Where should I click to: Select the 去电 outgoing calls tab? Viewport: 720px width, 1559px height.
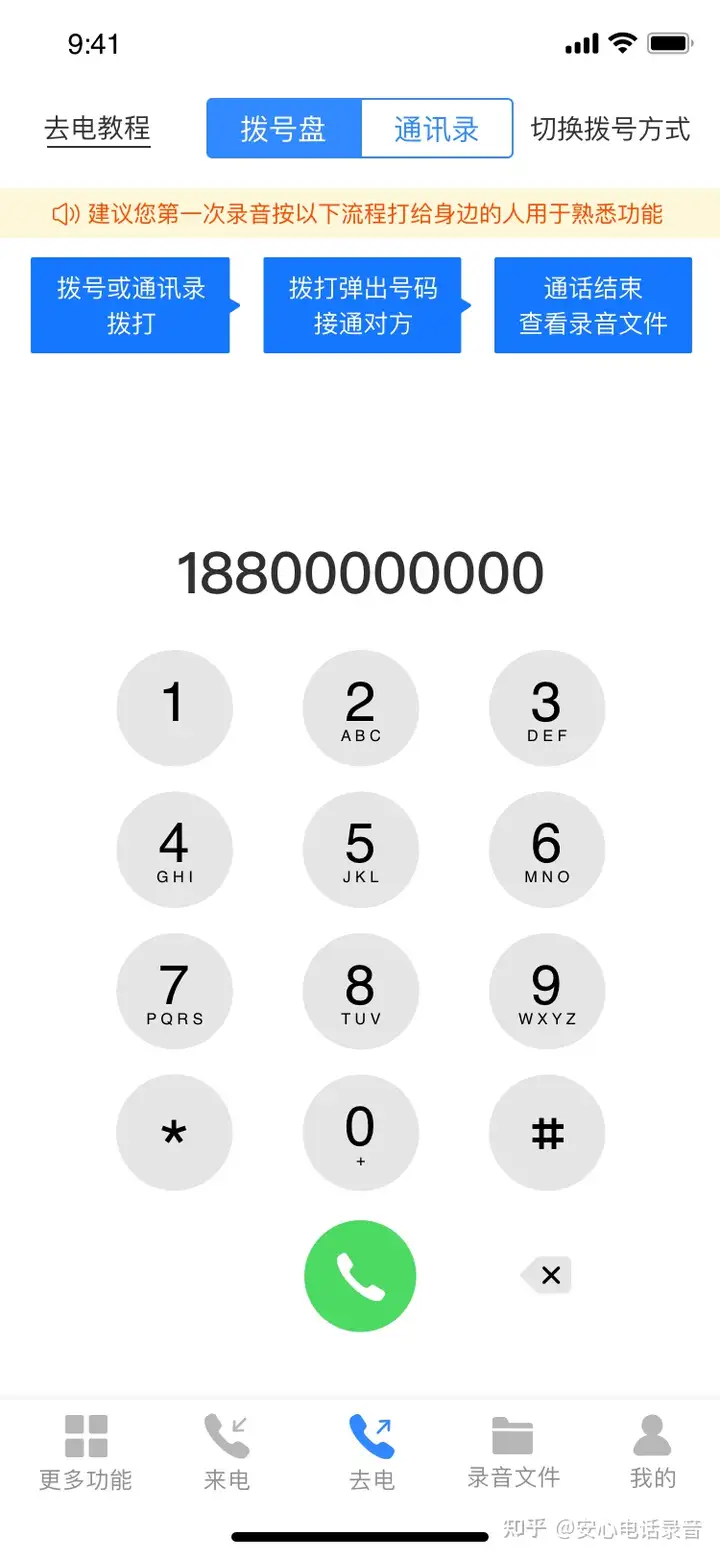coord(371,1452)
